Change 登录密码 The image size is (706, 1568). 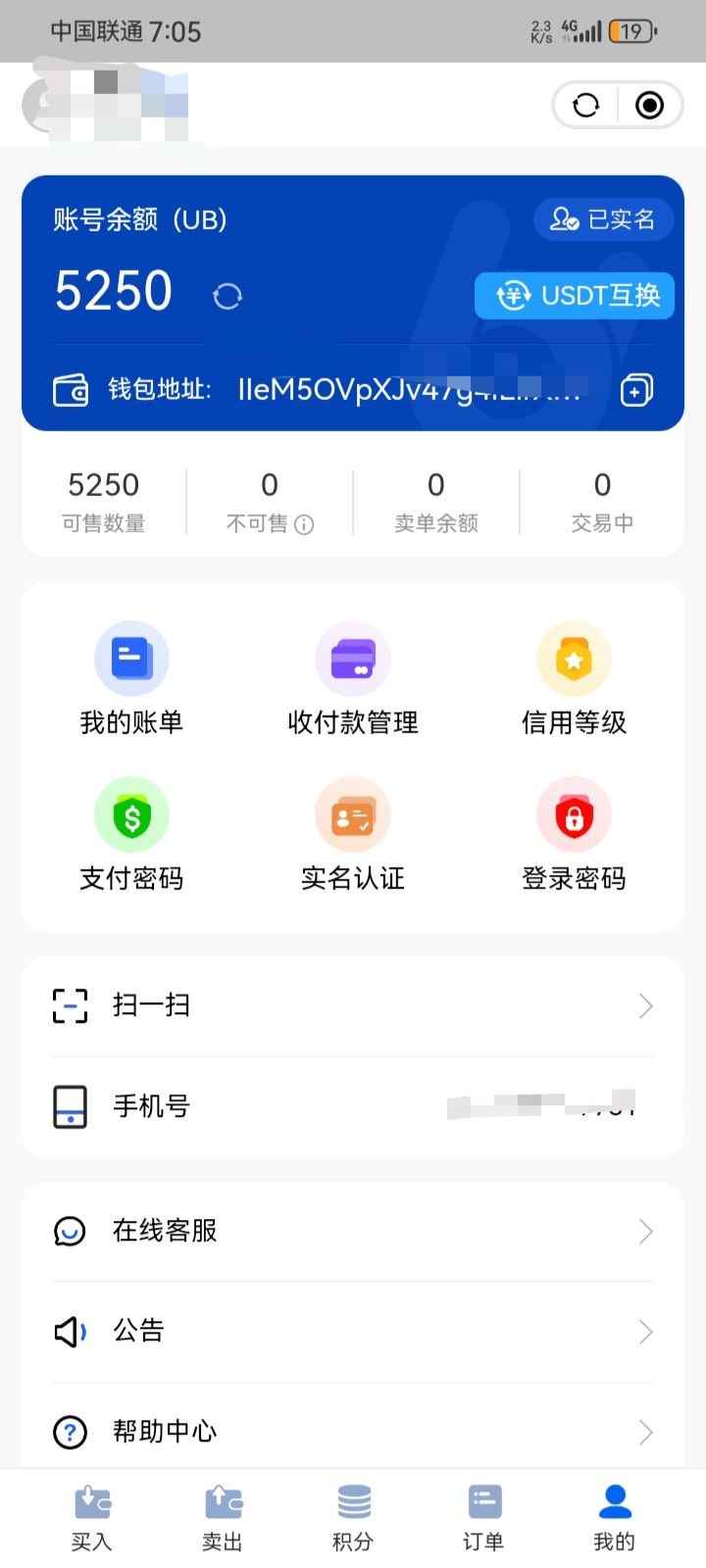(574, 835)
